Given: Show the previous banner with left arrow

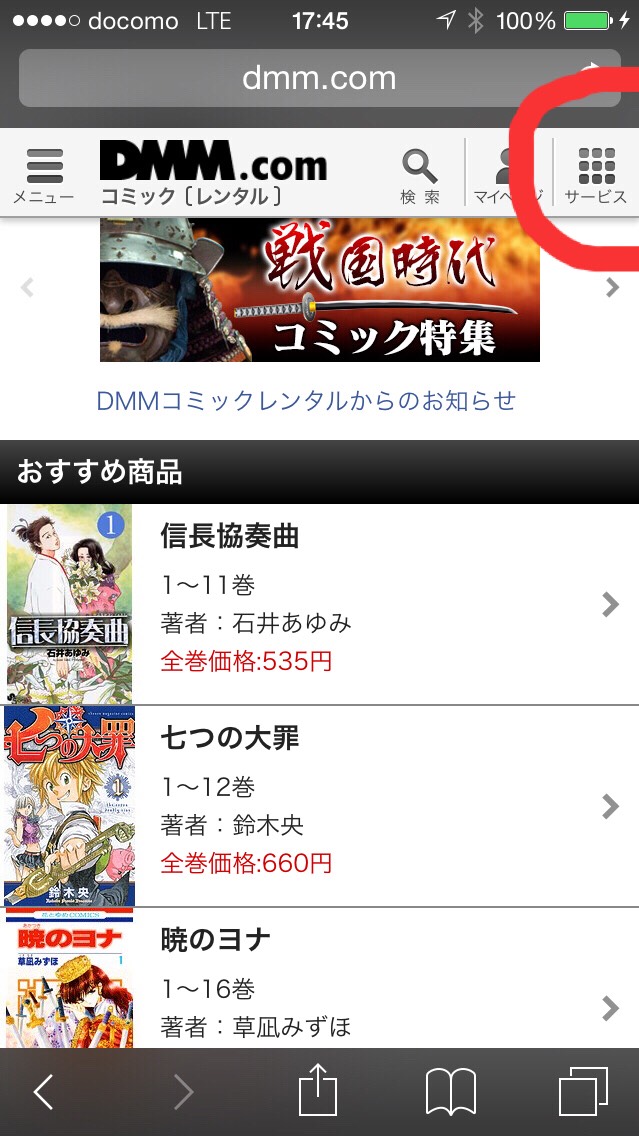Looking at the screenshot, I should [x=28, y=288].
